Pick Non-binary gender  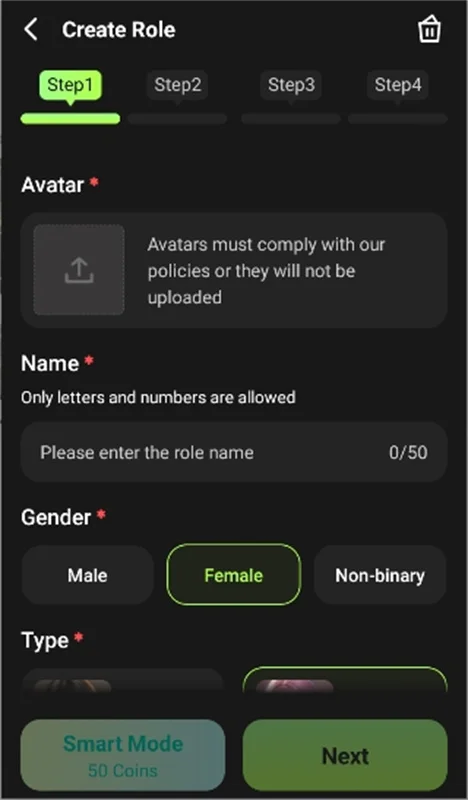click(x=380, y=575)
